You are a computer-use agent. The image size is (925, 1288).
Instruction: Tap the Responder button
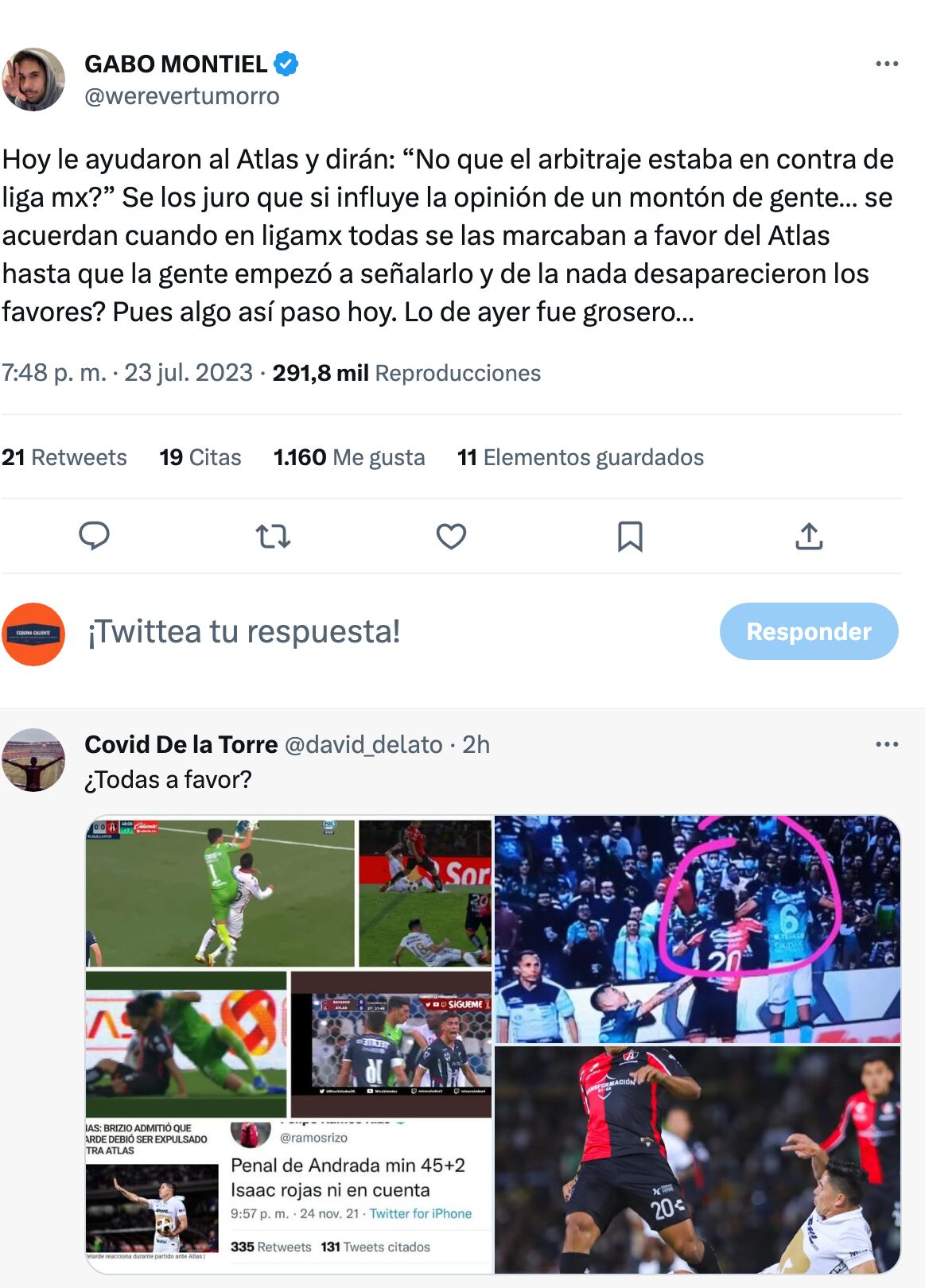pos(809,631)
